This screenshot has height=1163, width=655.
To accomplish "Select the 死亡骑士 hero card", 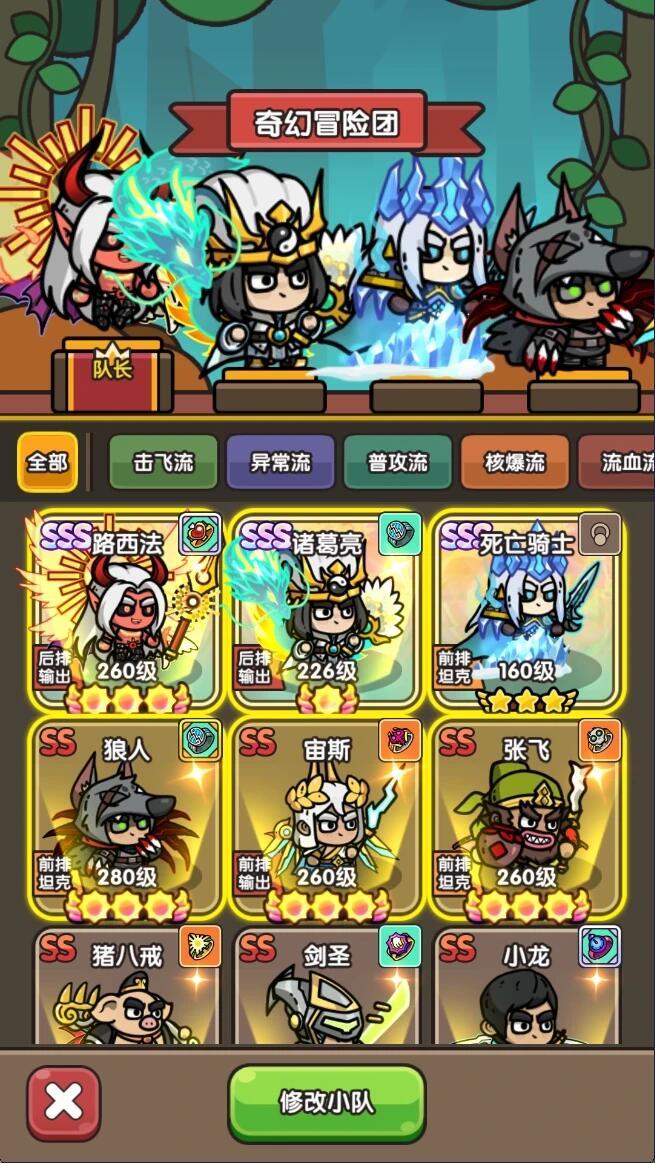I will pyautogui.click(x=527, y=610).
